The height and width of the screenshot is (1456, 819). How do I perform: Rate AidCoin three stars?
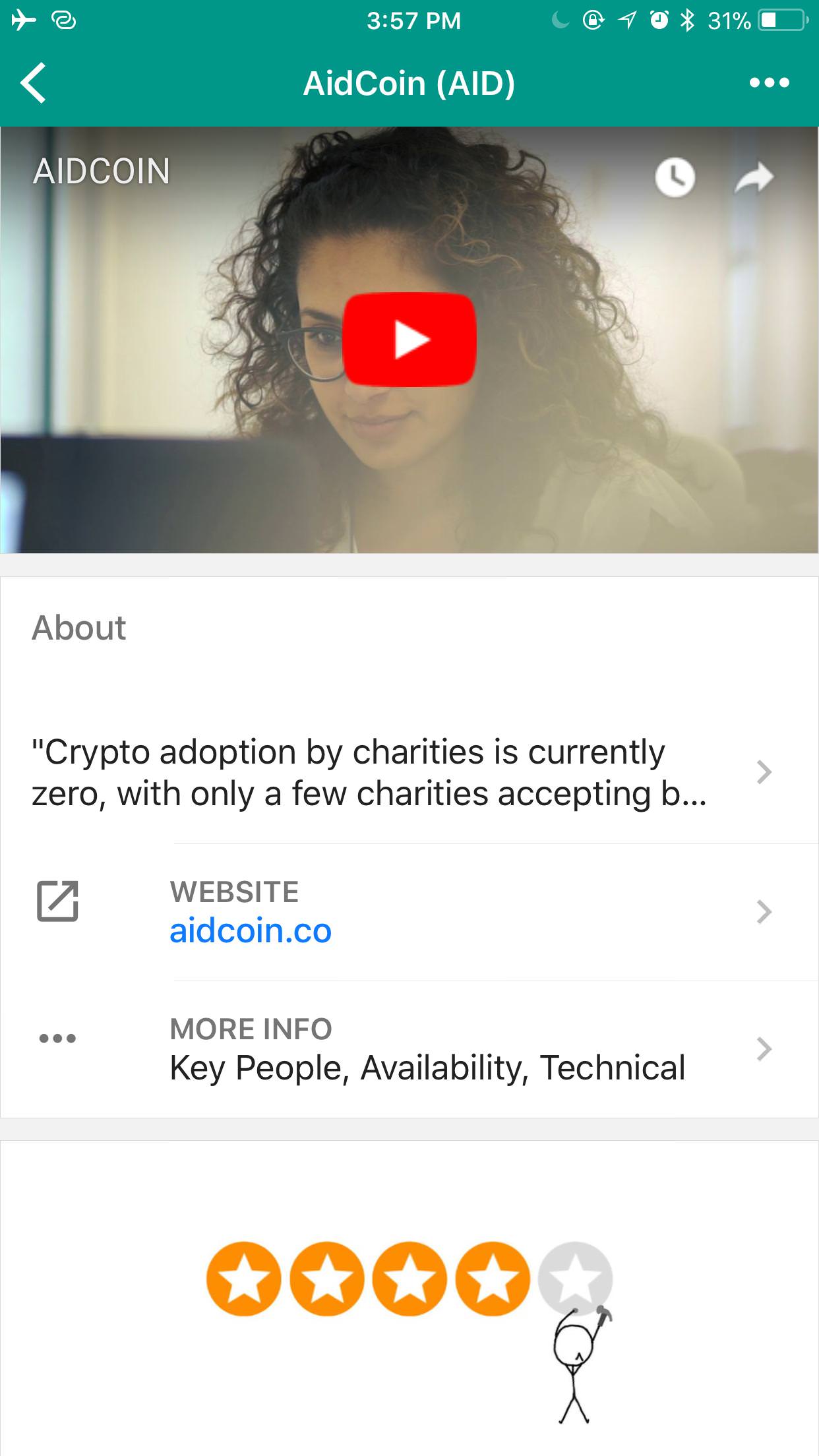[x=409, y=1278]
